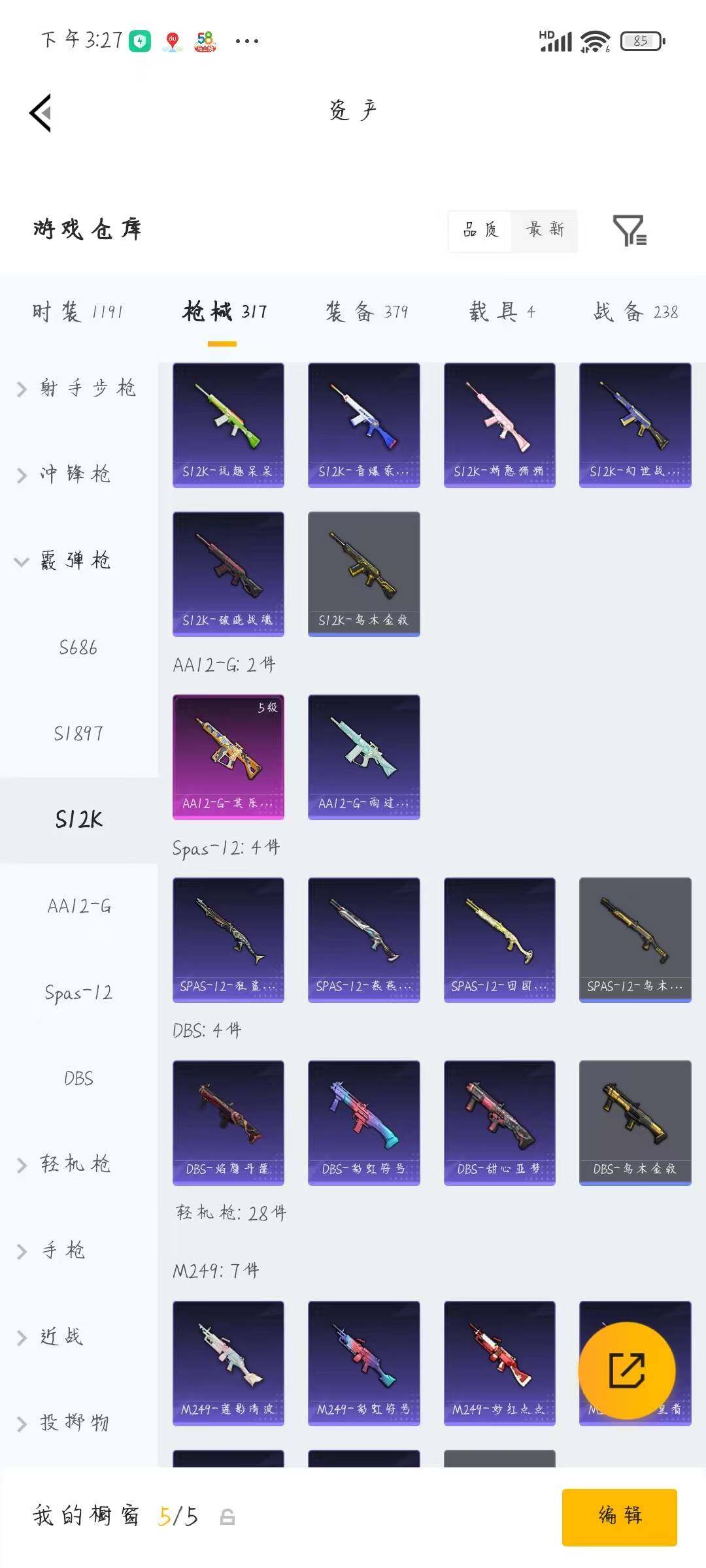Viewport: 706px width, 1568px height.
Task: Switch to the 装备 379 tab
Action: tap(367, 312)
